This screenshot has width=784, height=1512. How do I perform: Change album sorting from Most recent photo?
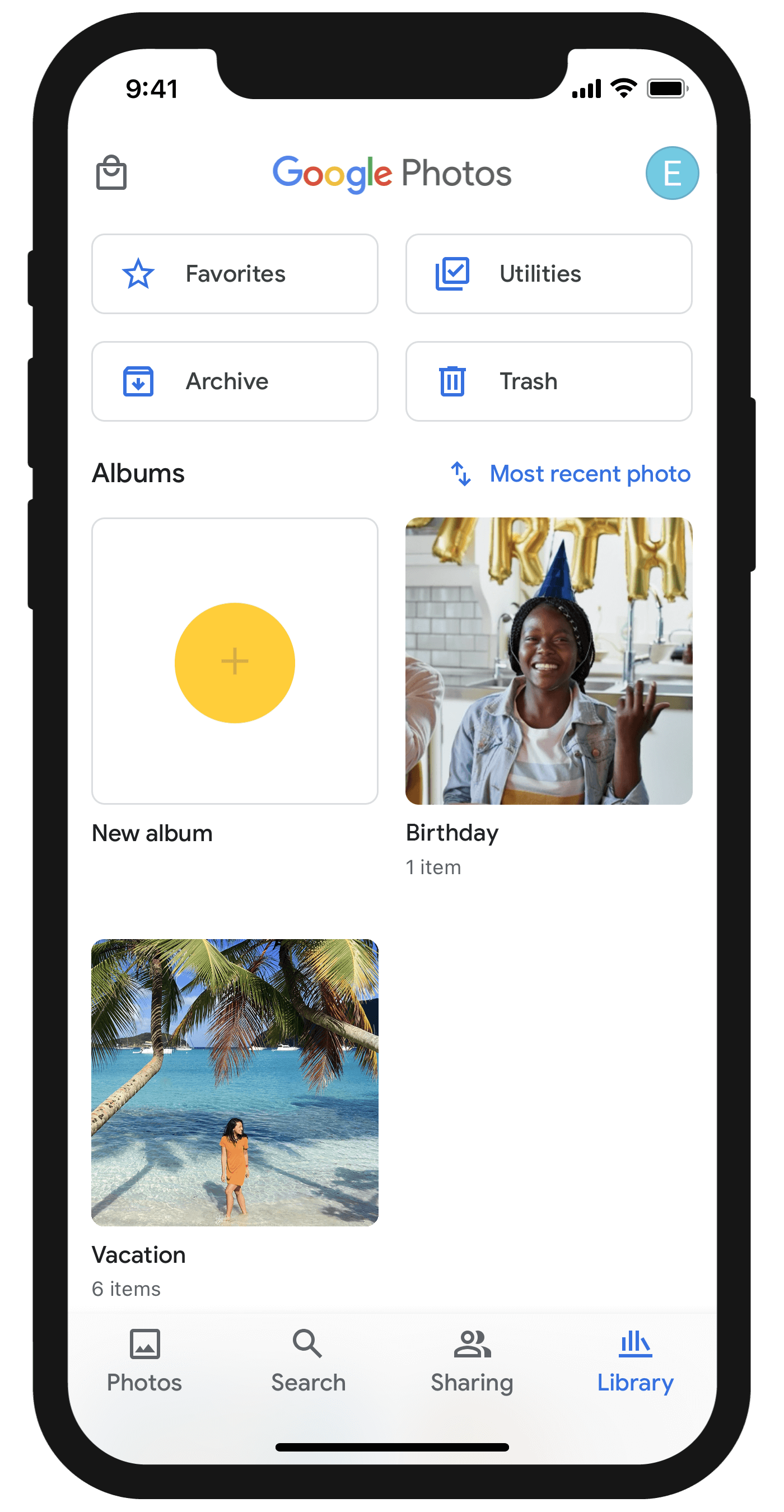tap(571, 474)
